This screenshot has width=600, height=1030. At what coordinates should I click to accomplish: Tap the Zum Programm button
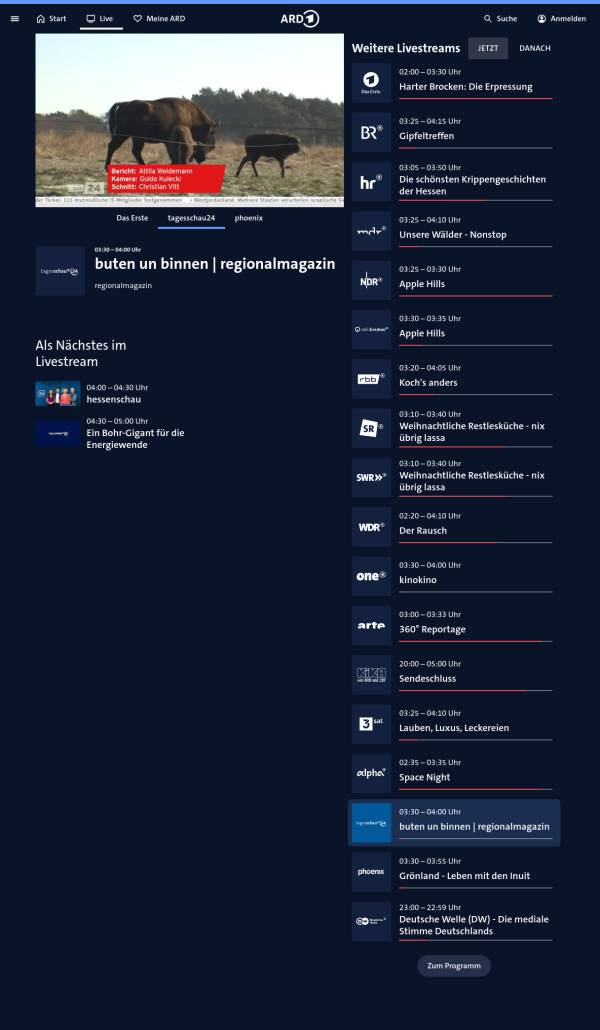point(454,966)
